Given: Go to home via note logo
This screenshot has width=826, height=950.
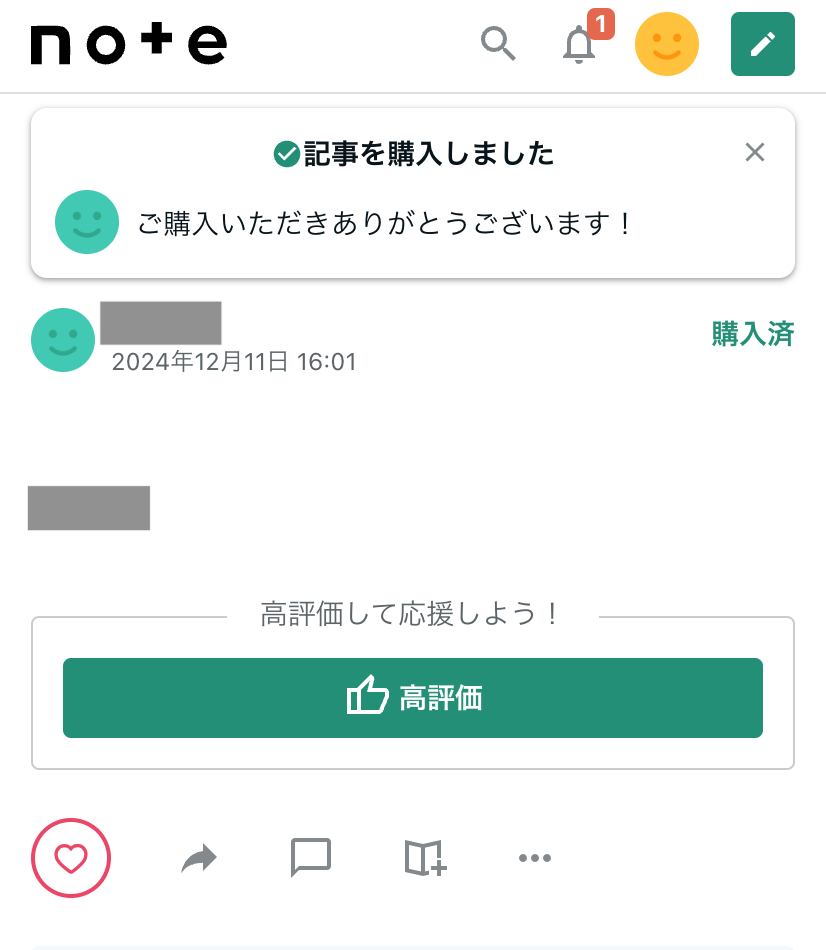Looking at the screenshot, I should tap(129, 45).
